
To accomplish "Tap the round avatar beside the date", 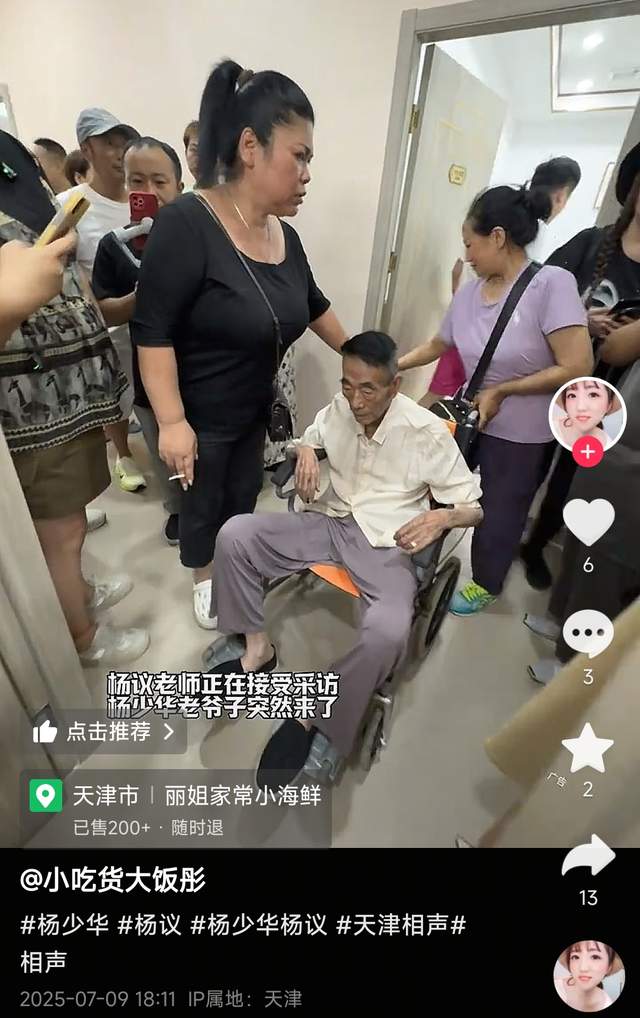I will click(588, 976).
